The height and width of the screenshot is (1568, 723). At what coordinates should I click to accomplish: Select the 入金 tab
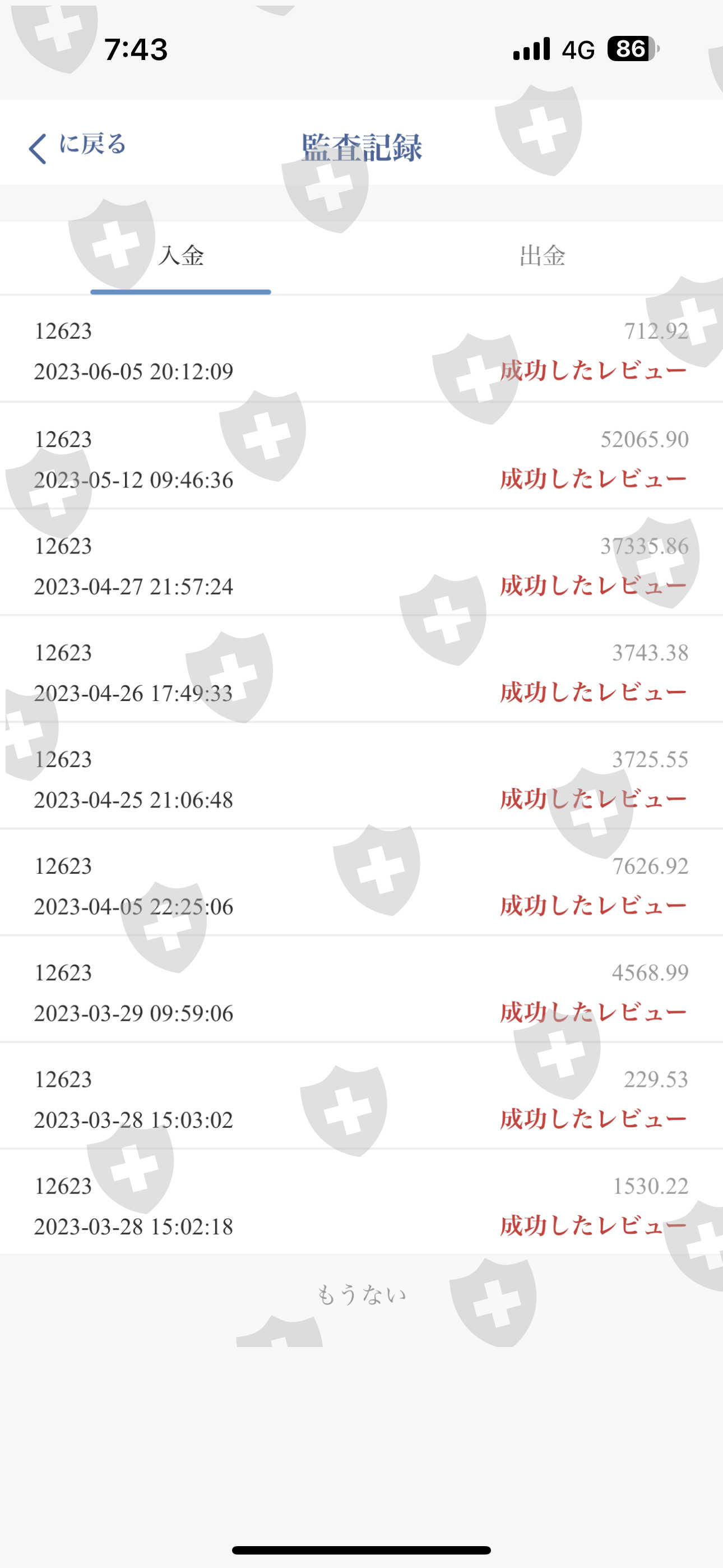tap(180, 256)
